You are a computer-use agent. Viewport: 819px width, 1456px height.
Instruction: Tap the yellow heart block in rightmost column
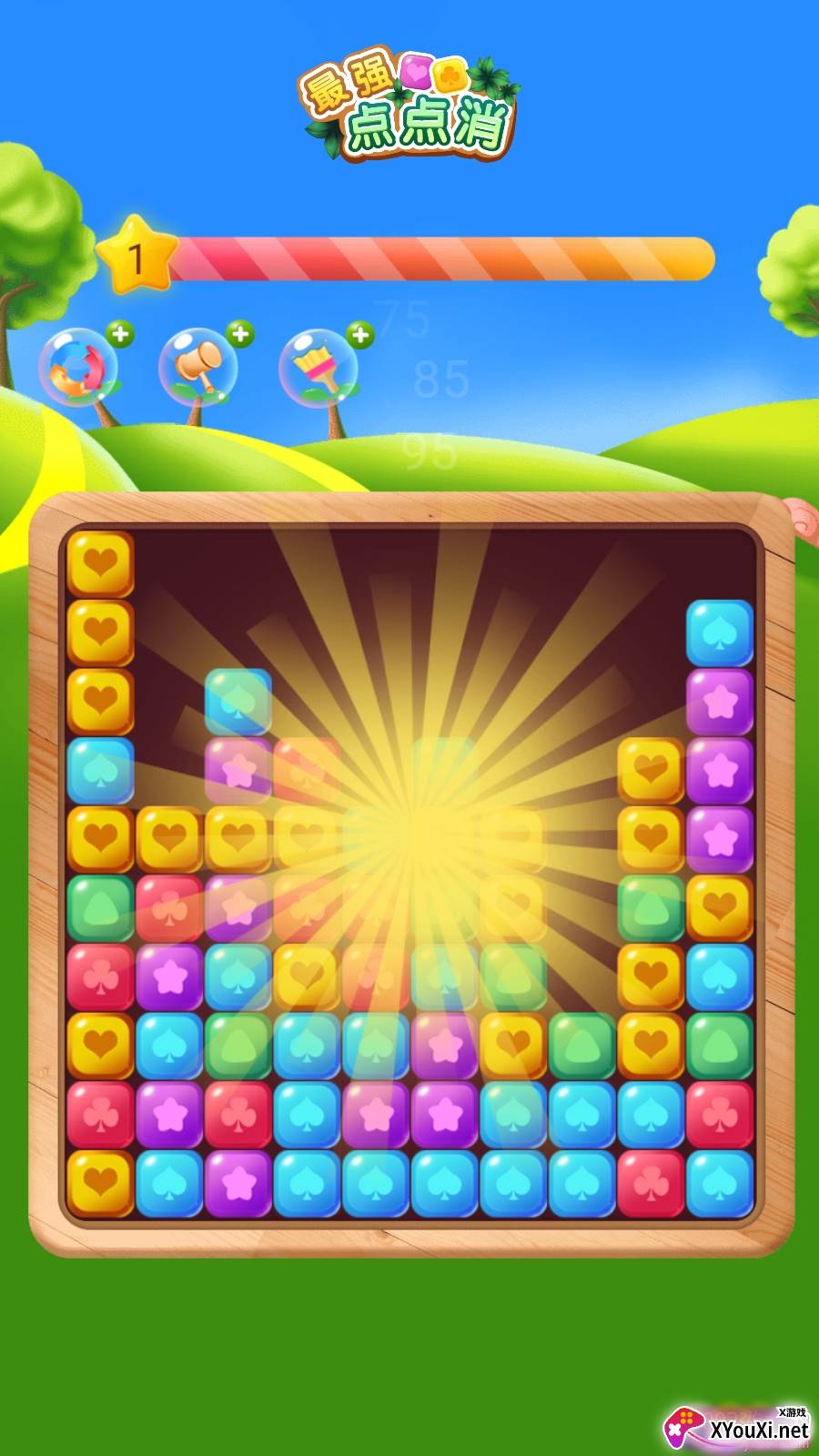720,908
